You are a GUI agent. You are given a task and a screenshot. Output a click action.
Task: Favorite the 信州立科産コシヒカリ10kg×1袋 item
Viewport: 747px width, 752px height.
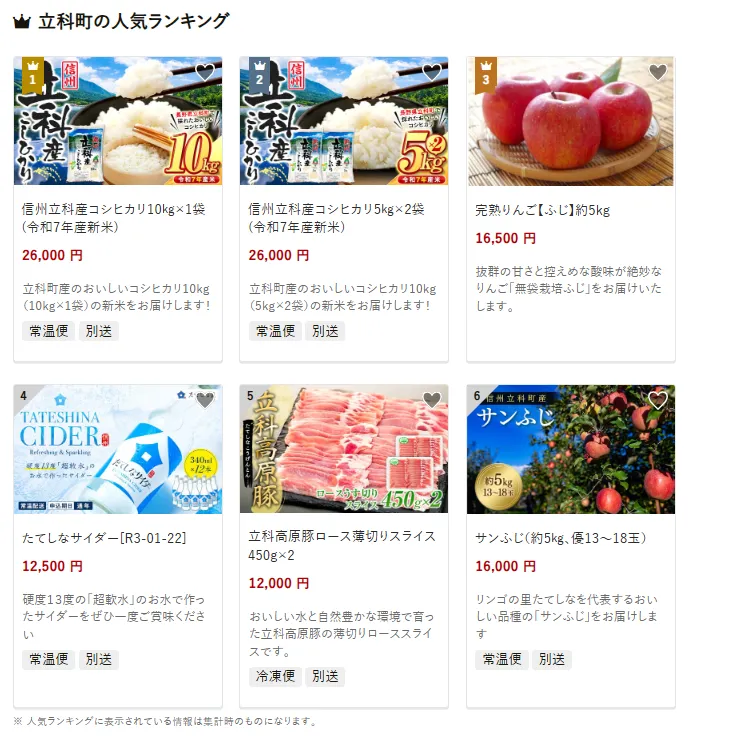click(x=204, y=73)
